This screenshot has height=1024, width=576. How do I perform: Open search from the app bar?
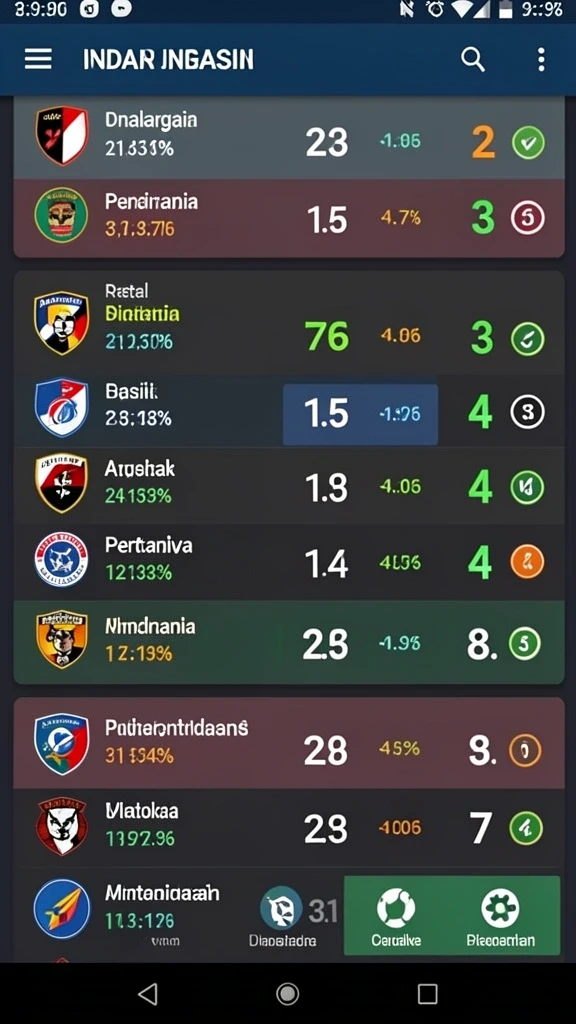pos(473,59)
